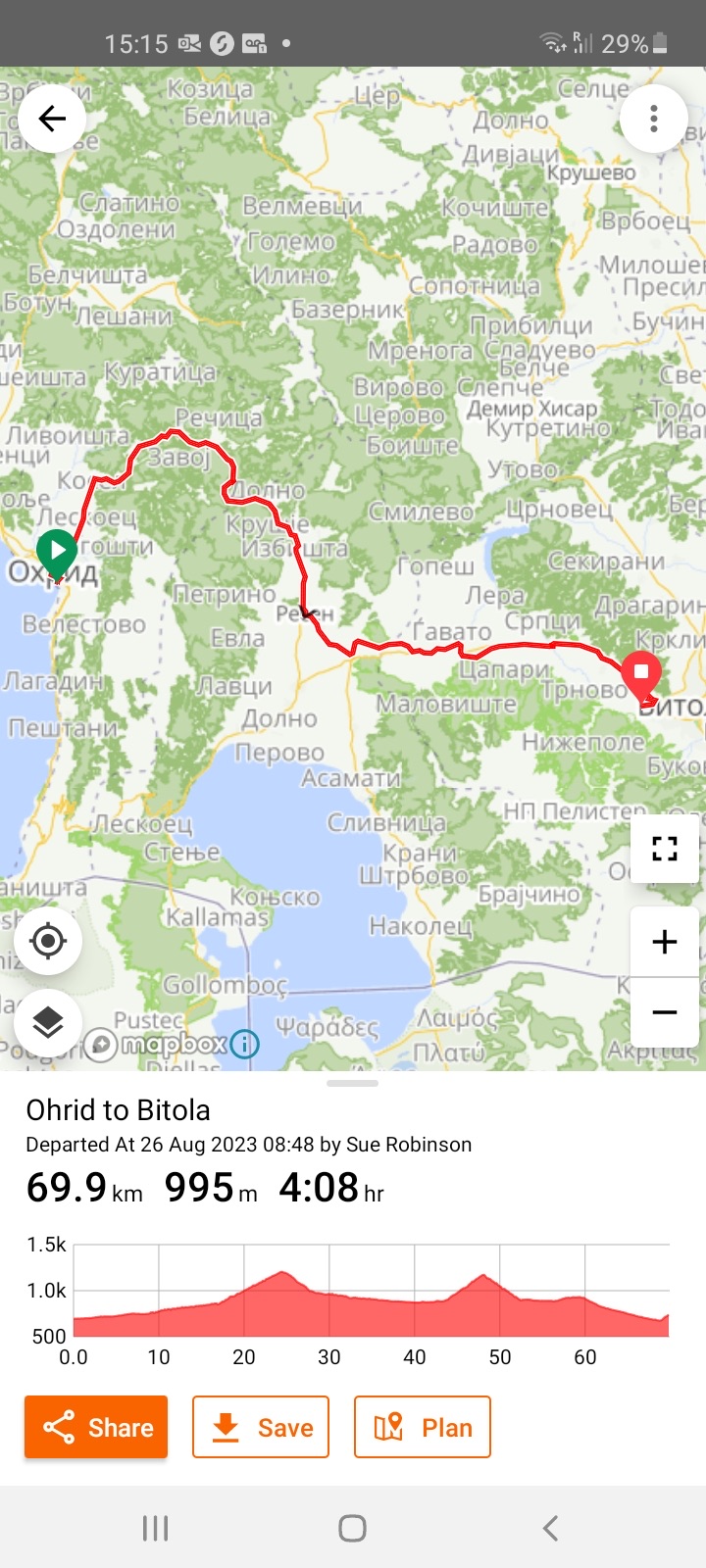The height and width of the screenshot is (1568, 706).
Task: Tap the system home button
Action: tap(352, 1528)
